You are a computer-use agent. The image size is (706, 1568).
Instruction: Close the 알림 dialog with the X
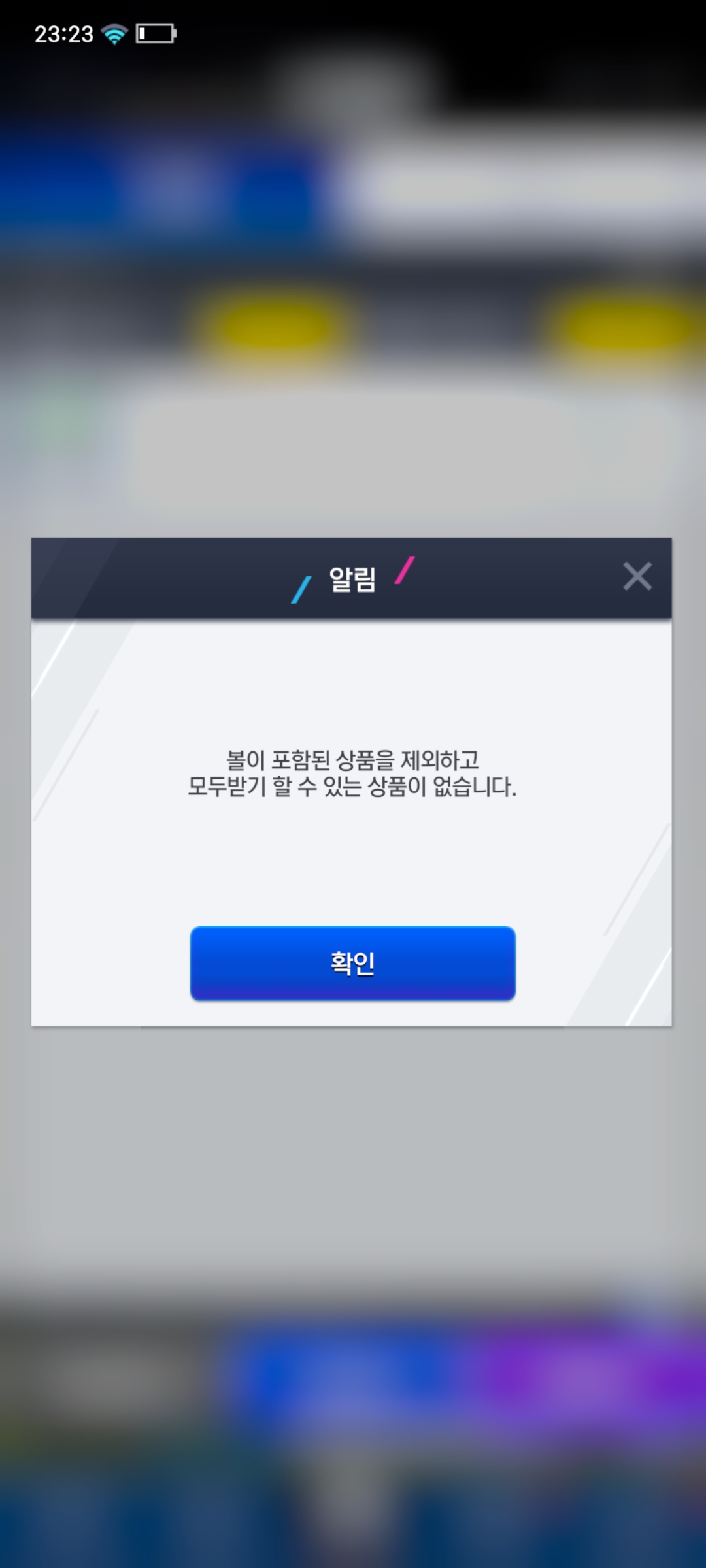point(637,576)
